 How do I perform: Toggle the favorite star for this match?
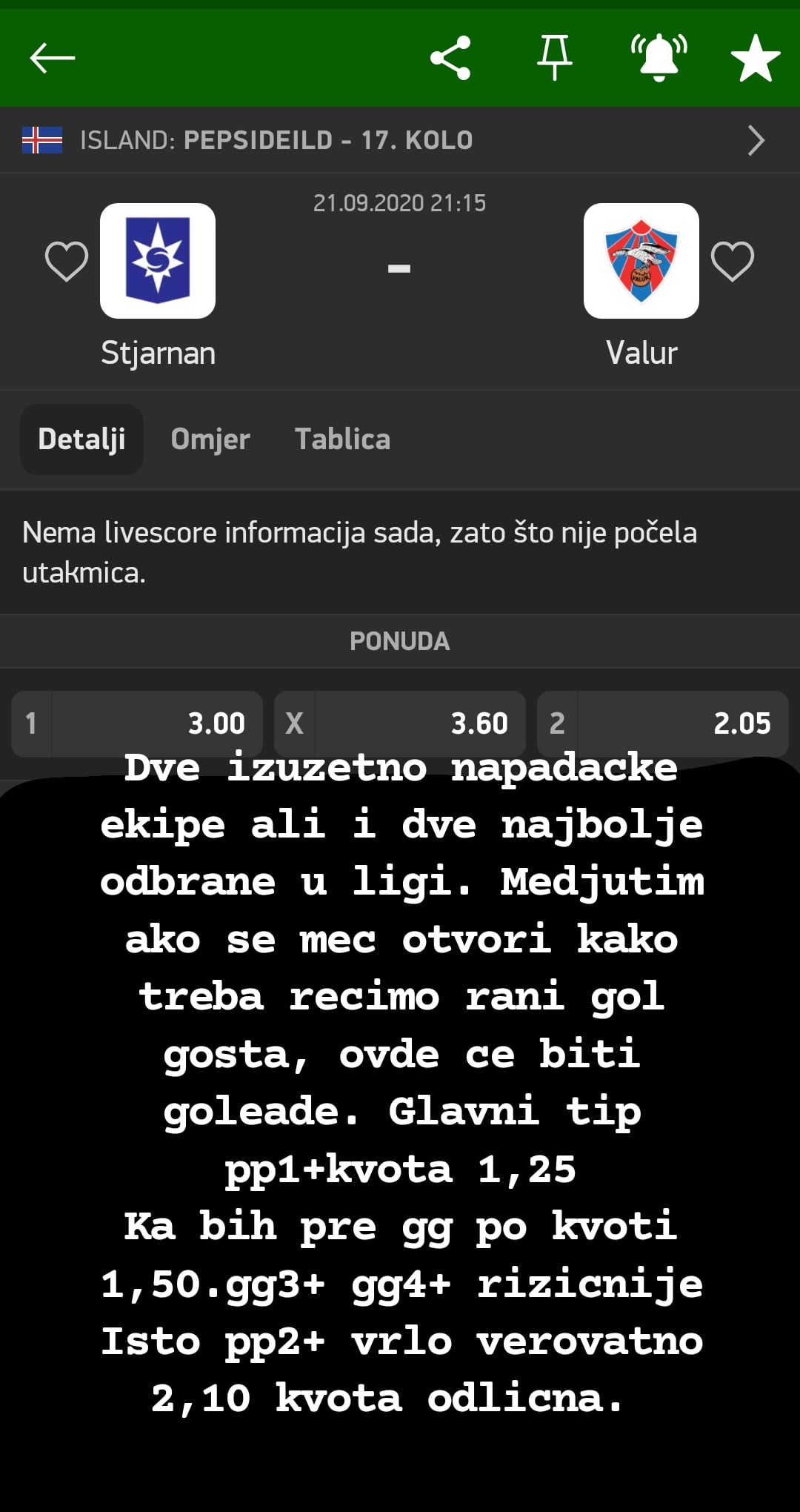coord(755,58)
